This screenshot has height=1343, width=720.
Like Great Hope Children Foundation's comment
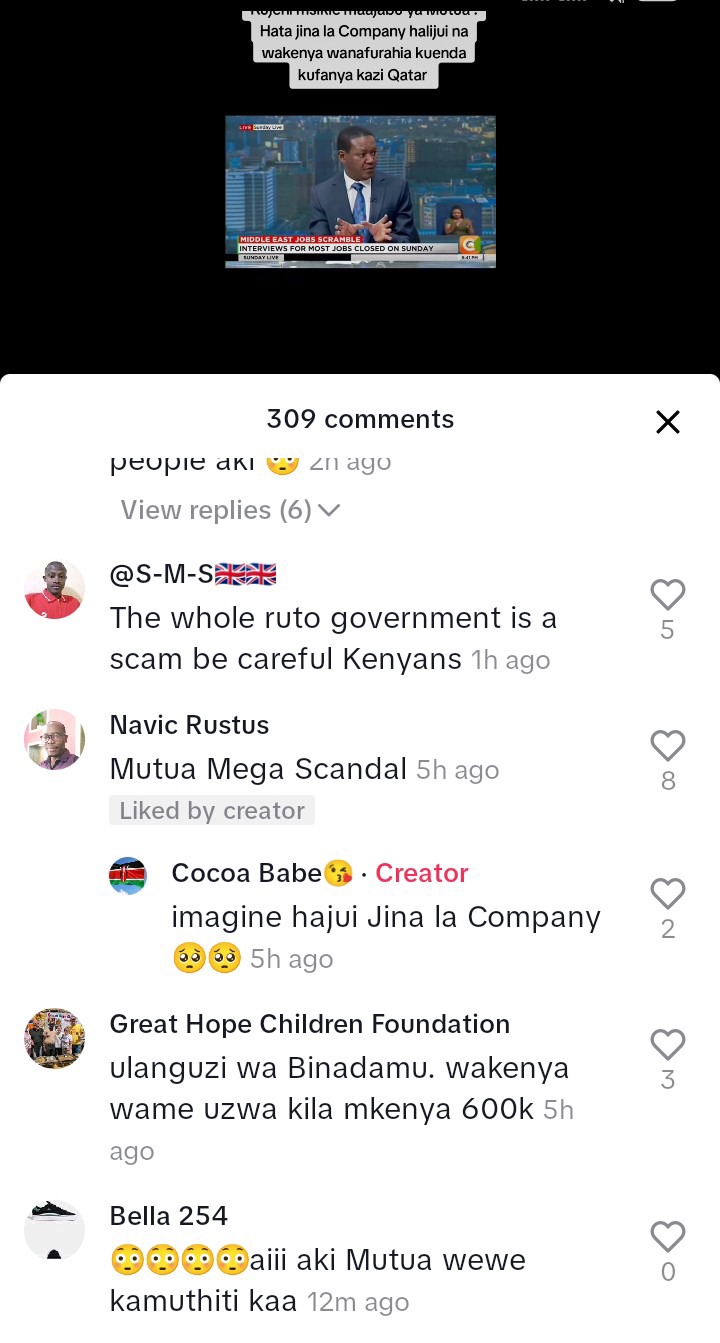tap(667, 1045)
